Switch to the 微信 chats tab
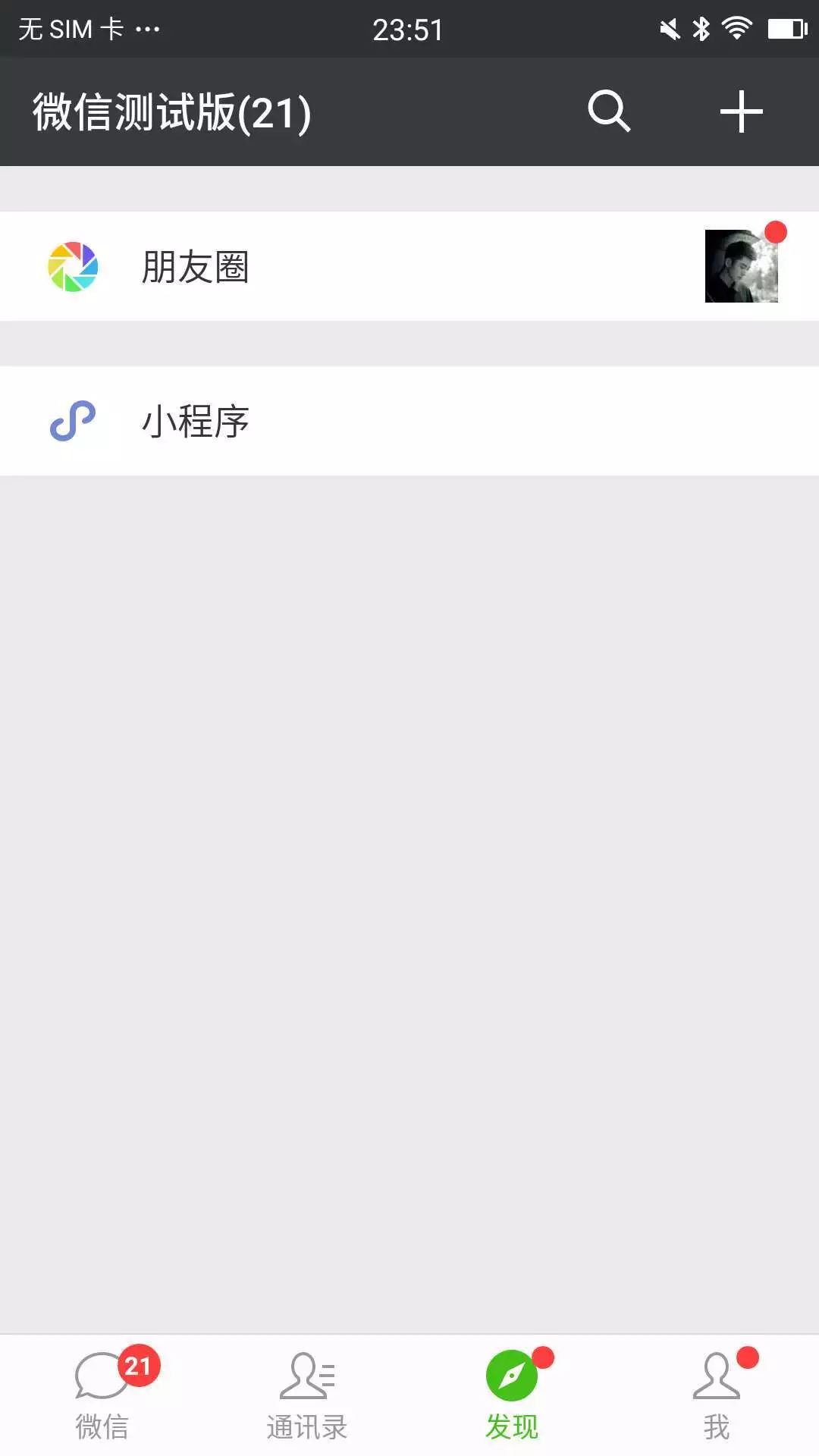The width and height of the screenshot is (819, 1456). pos(102,1395)
